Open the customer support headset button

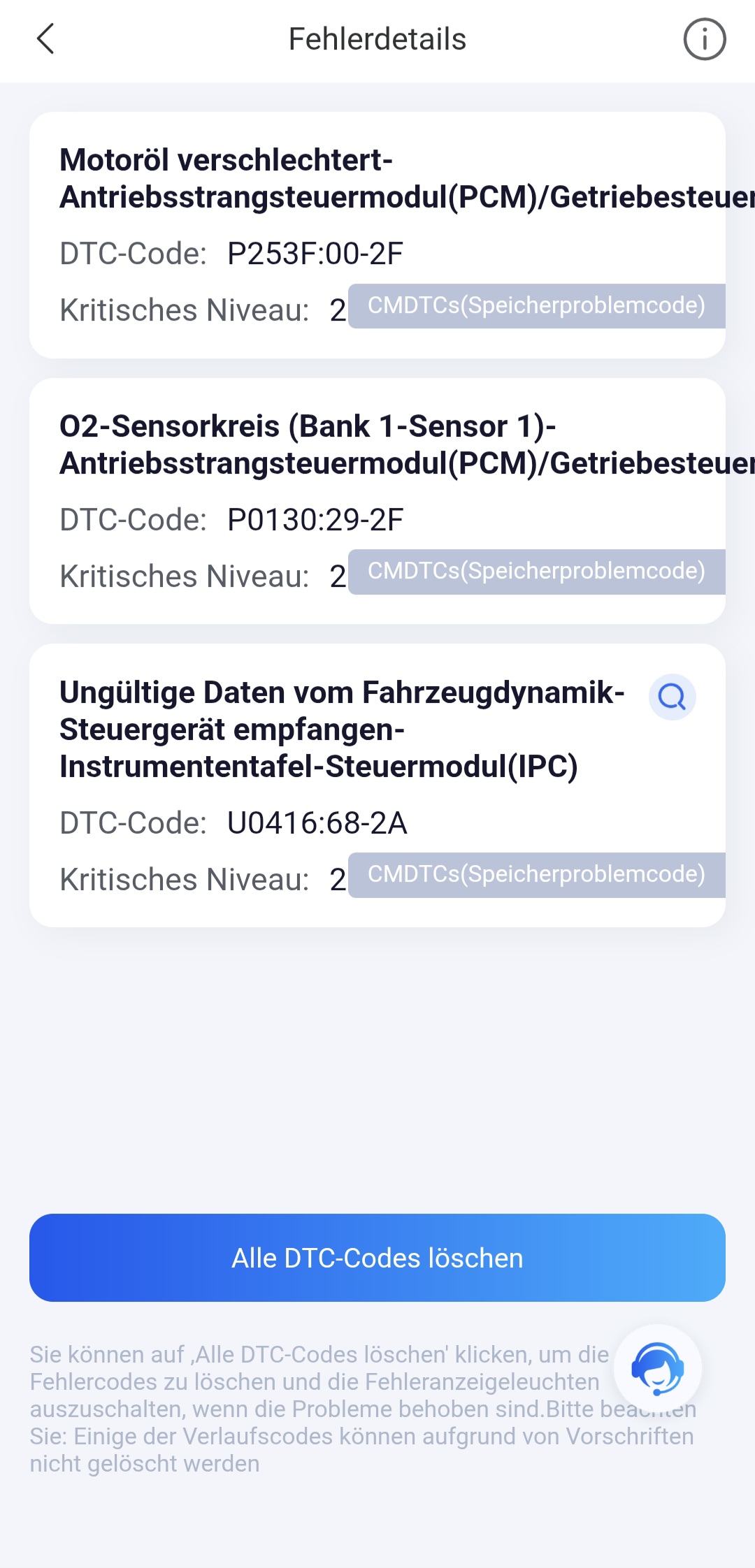coord(657,1368)
